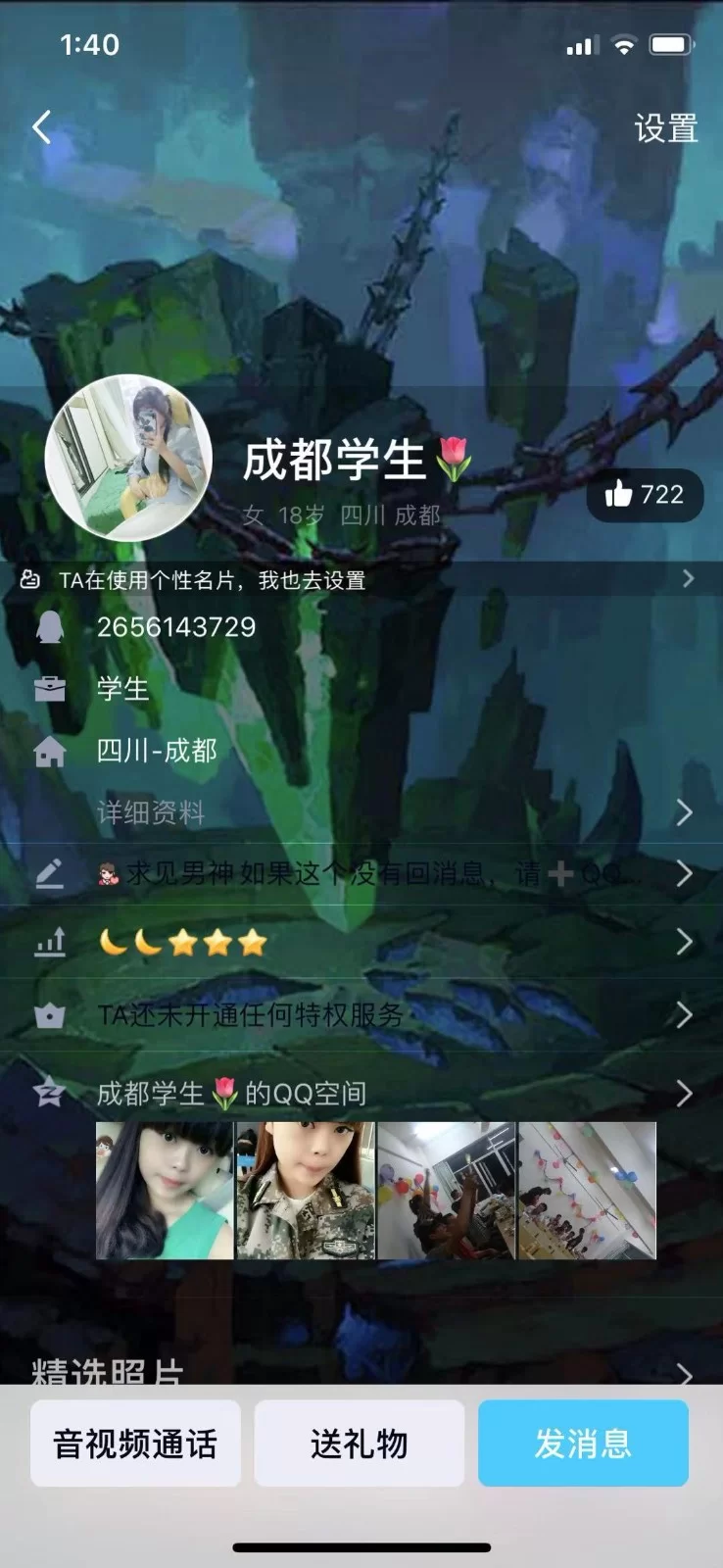
Task: Open the 精选照片 section
Action: click(361, 1372)
